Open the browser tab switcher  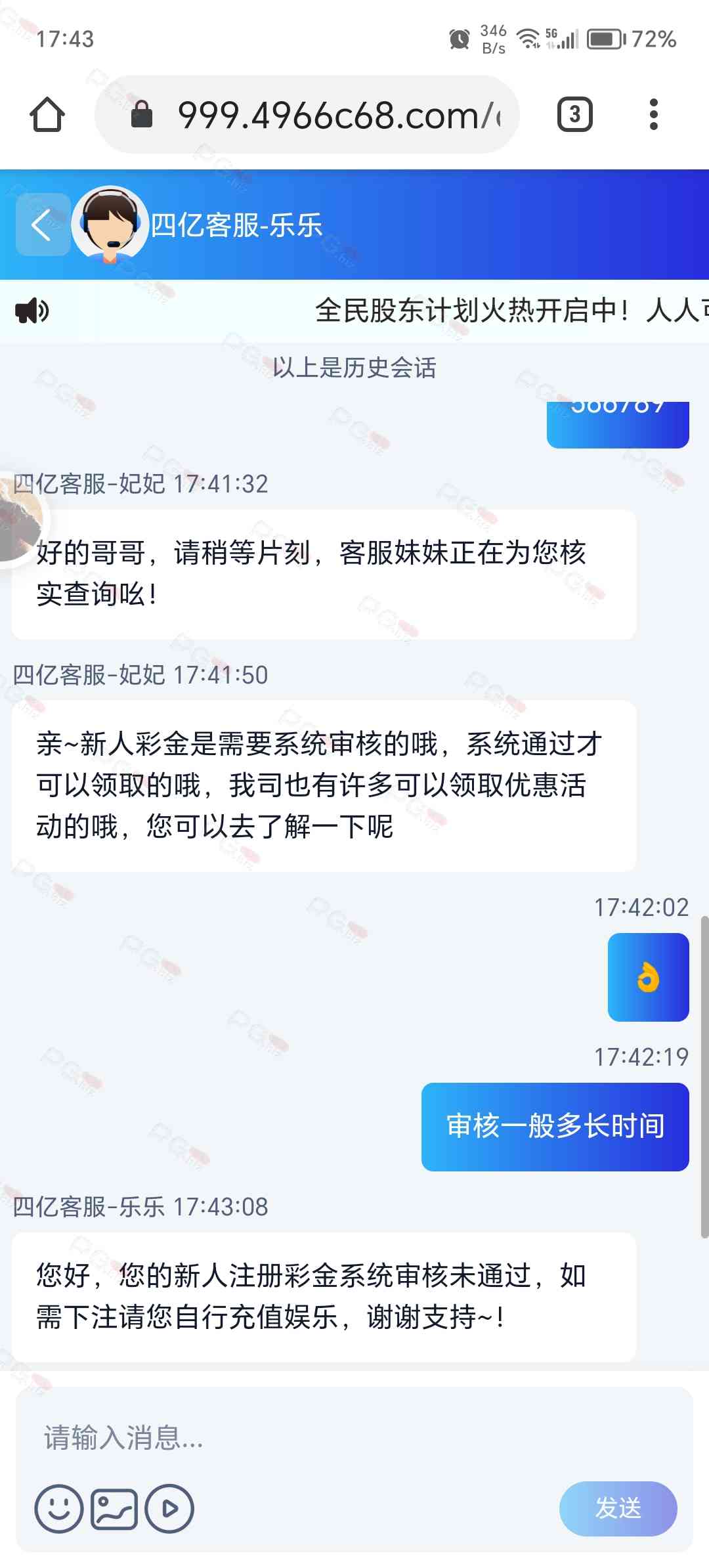574,115
